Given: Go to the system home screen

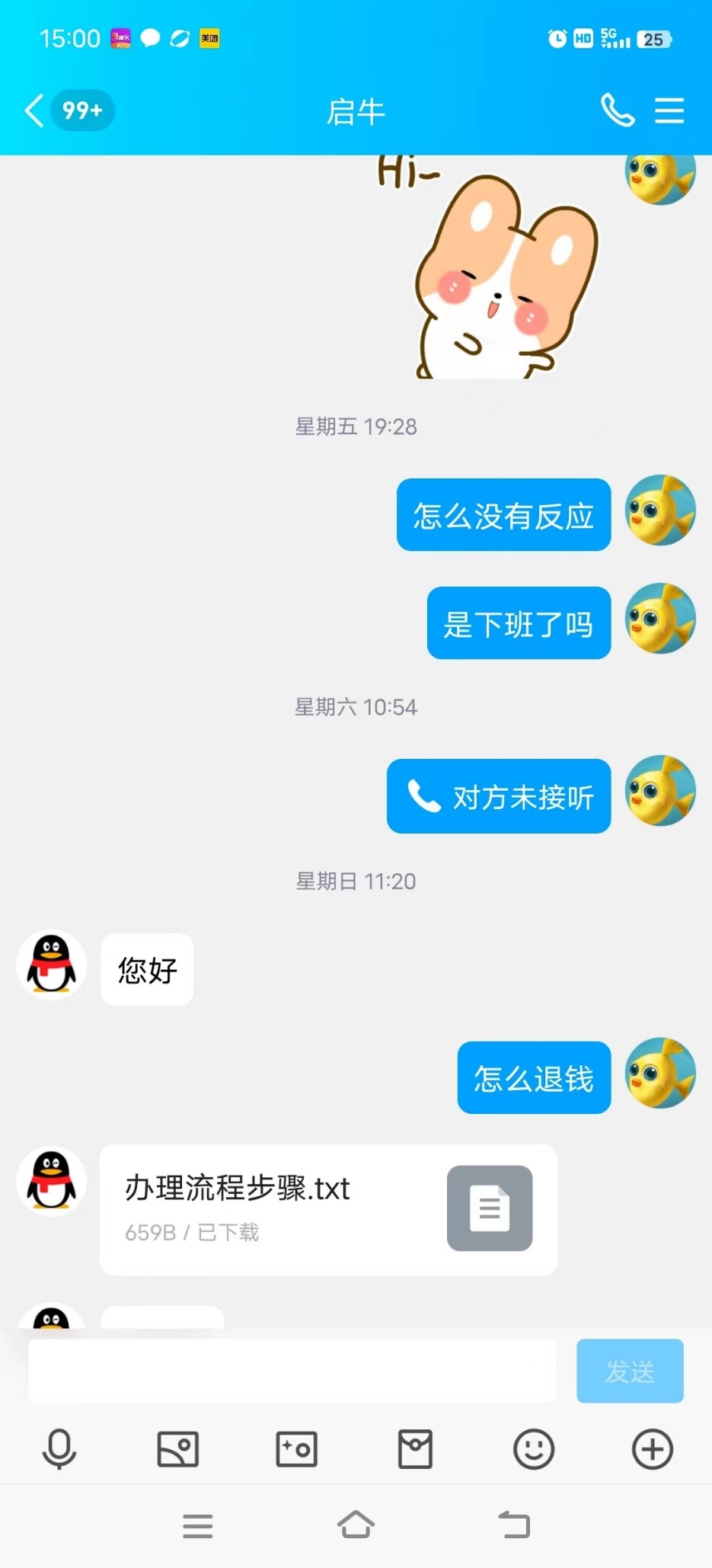Looking at the screenshot, I should (356, 1525).
